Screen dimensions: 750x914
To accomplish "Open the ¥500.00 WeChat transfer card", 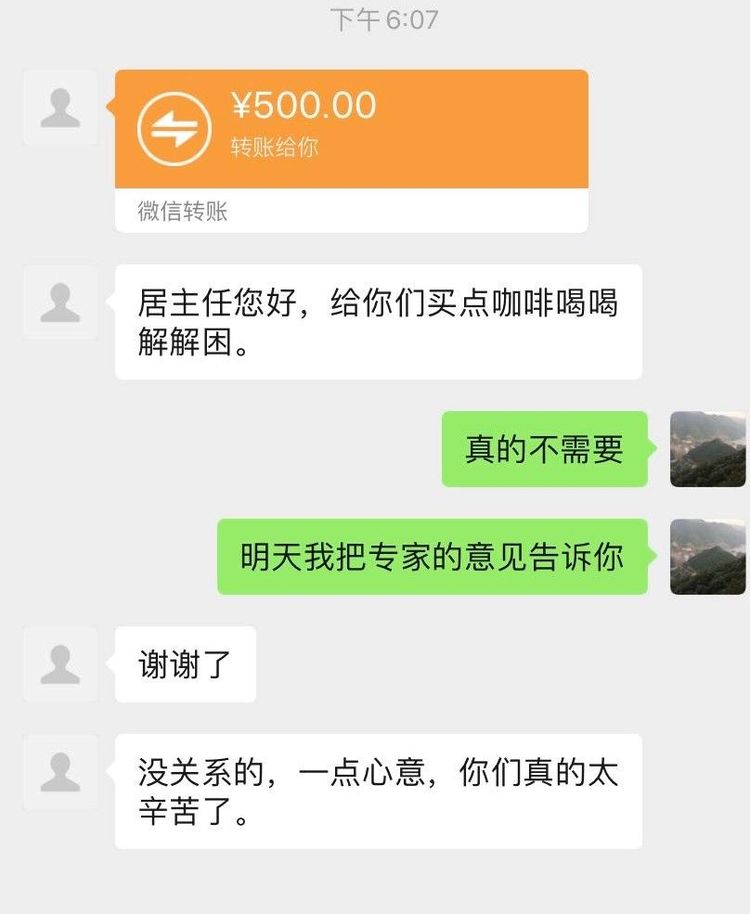I will 351,130.
